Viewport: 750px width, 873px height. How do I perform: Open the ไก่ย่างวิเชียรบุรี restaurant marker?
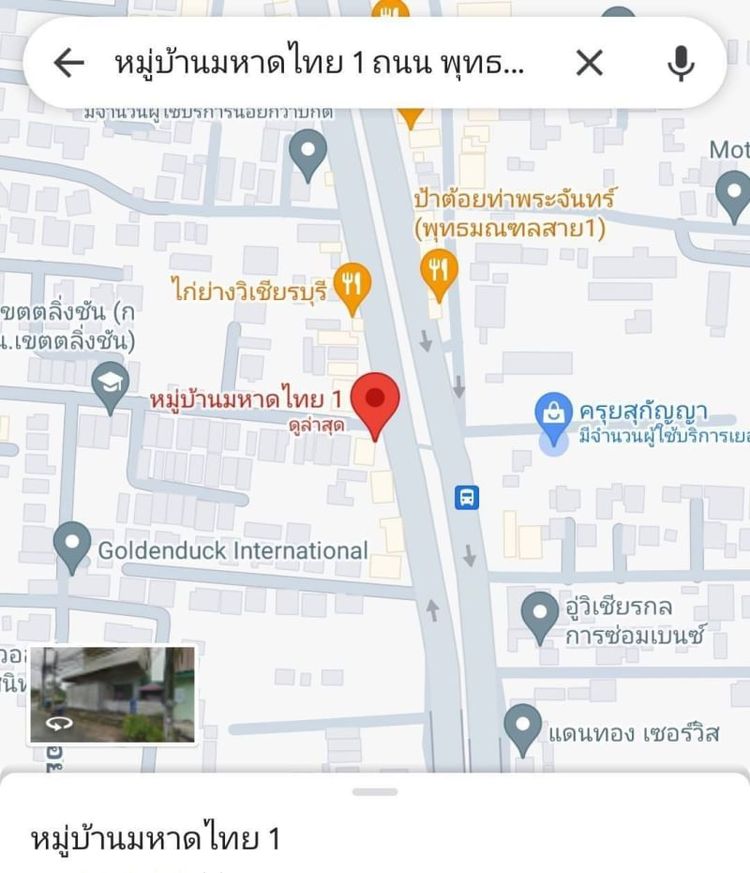pyautogui.click(x=350, y=284)
